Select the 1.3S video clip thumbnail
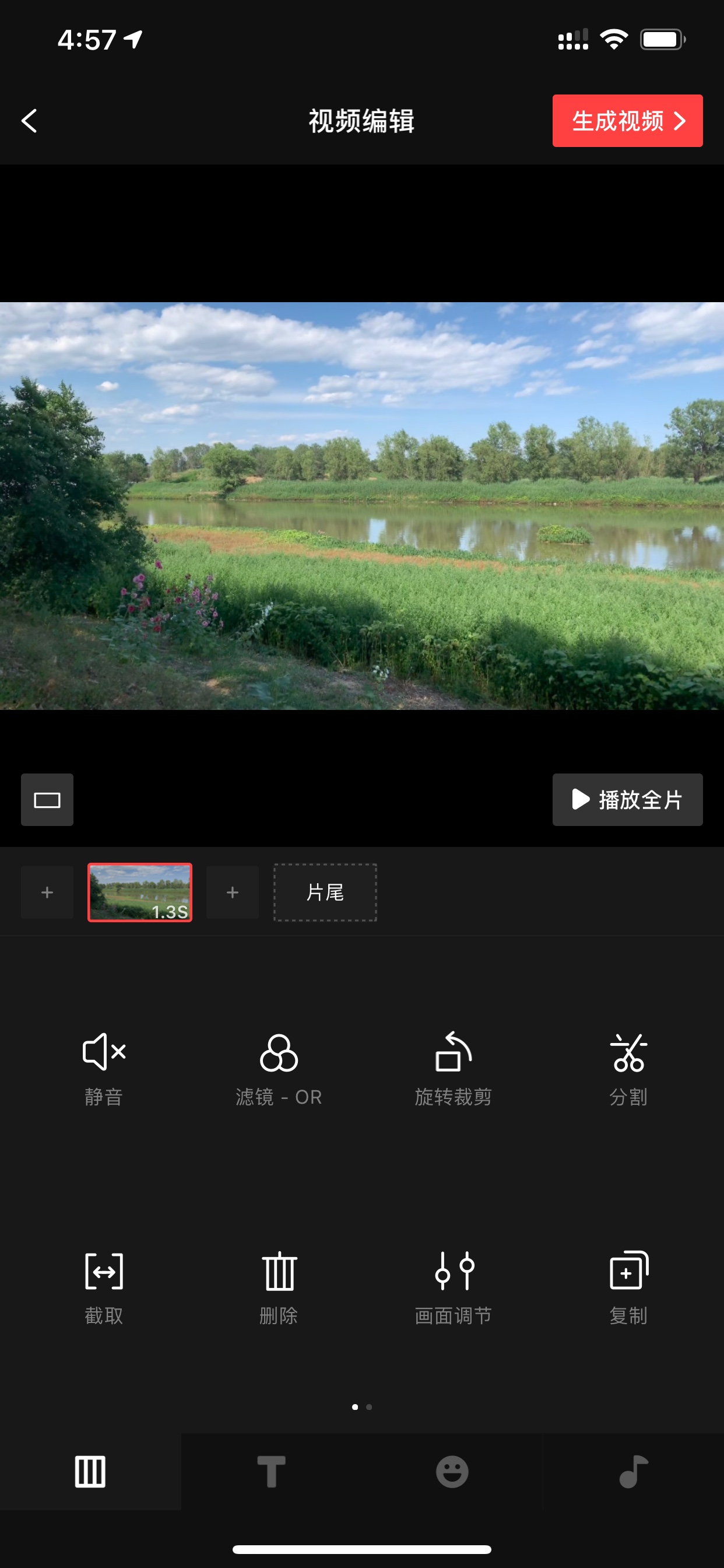 tap(140, 892)
